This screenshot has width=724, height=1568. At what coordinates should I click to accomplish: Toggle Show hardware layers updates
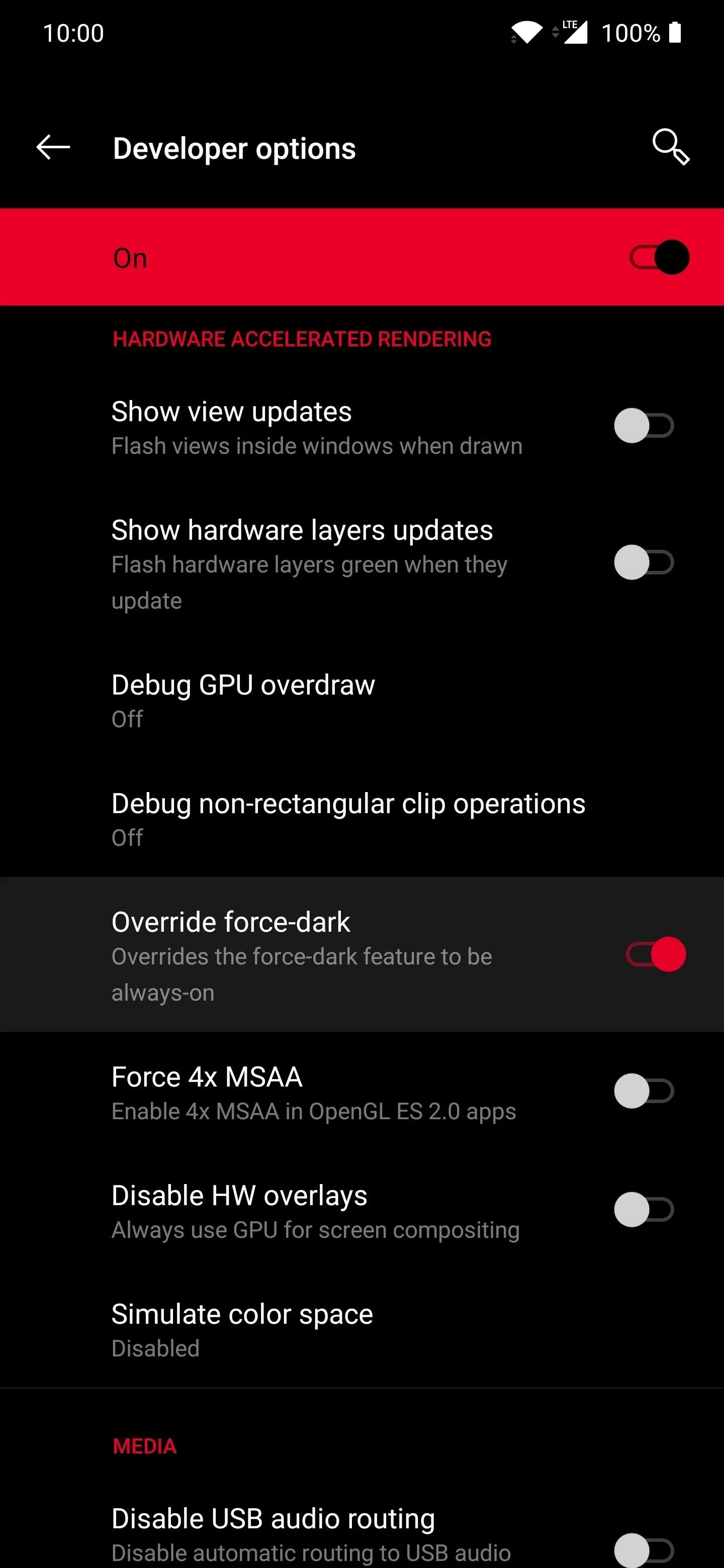pyautogui.click(x=644, y=562)
